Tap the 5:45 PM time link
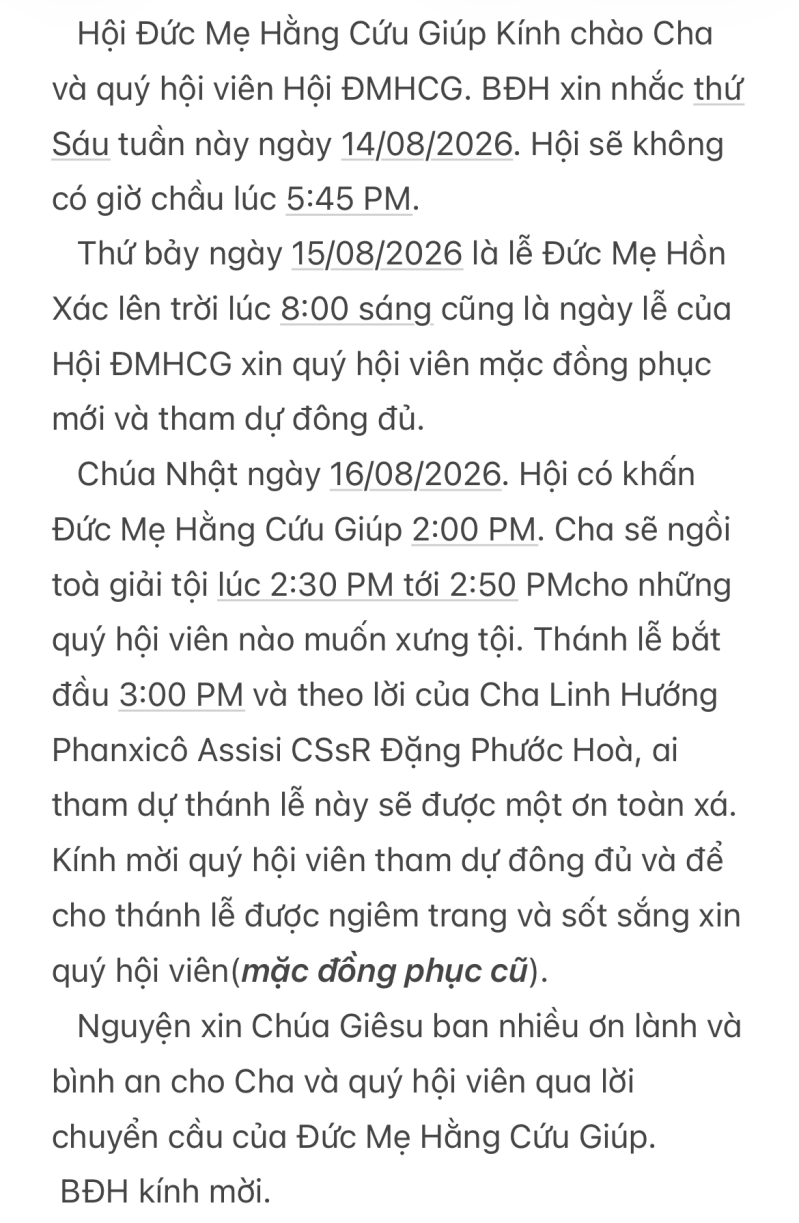799x1223 pixels. 349,200
